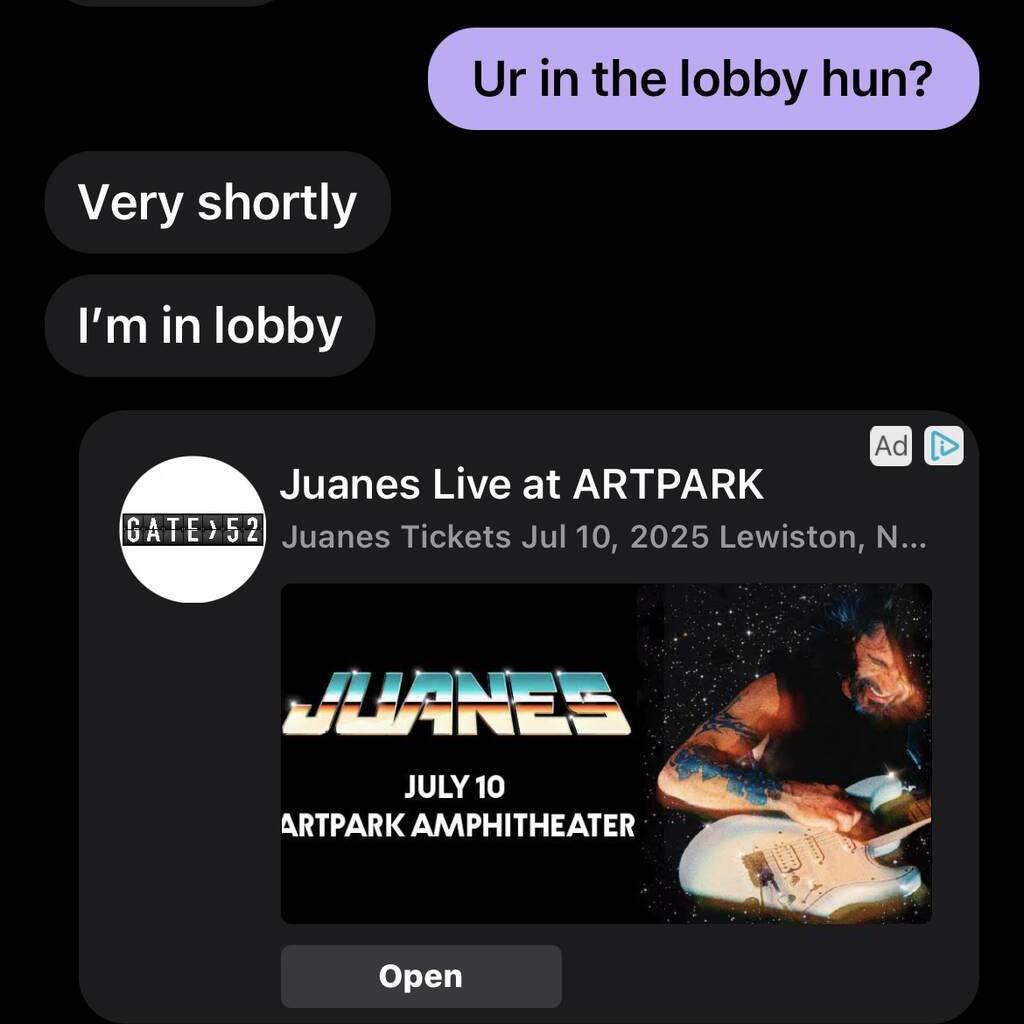1024x1024 pixels.
Task: Open the Juanes Live at ARTPARK headline
Action: click(x=521, y=485)
